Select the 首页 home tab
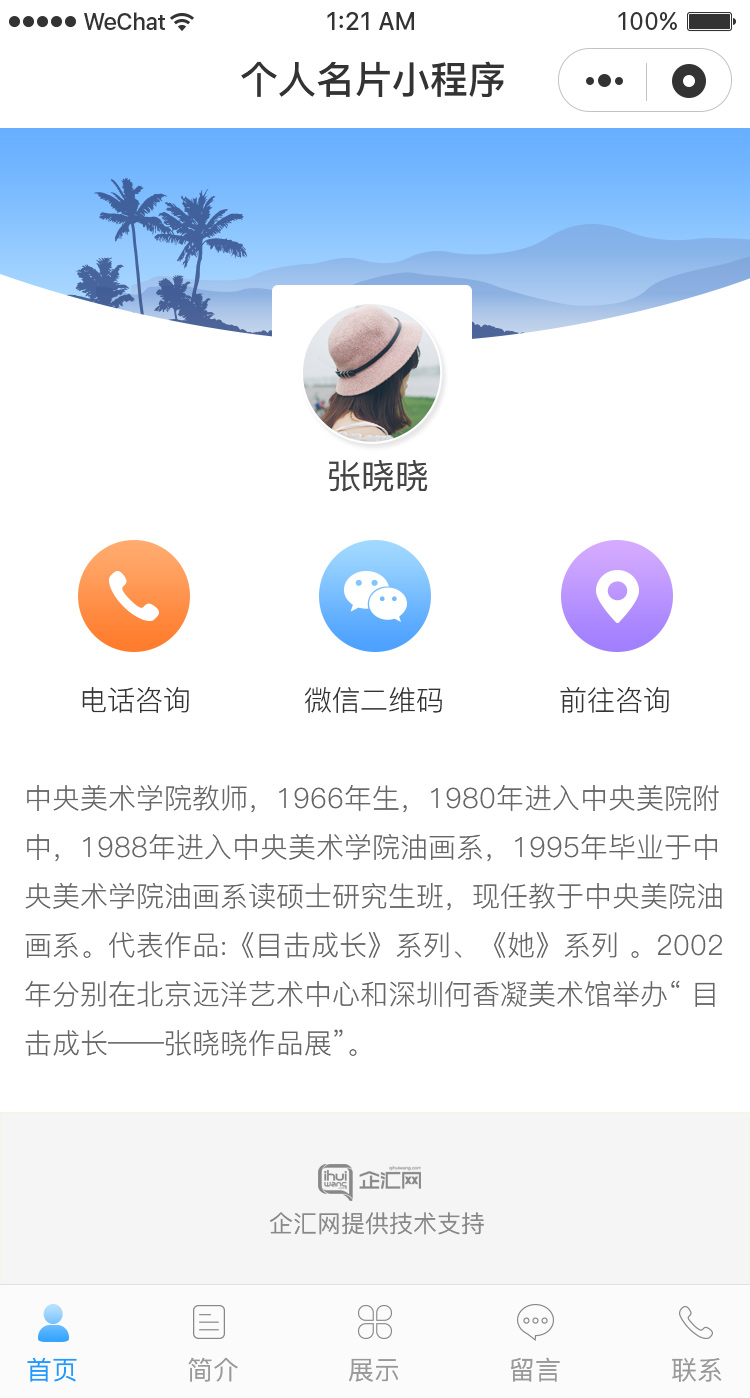This screenshot has height=1398, width=750. point(53,1342)
